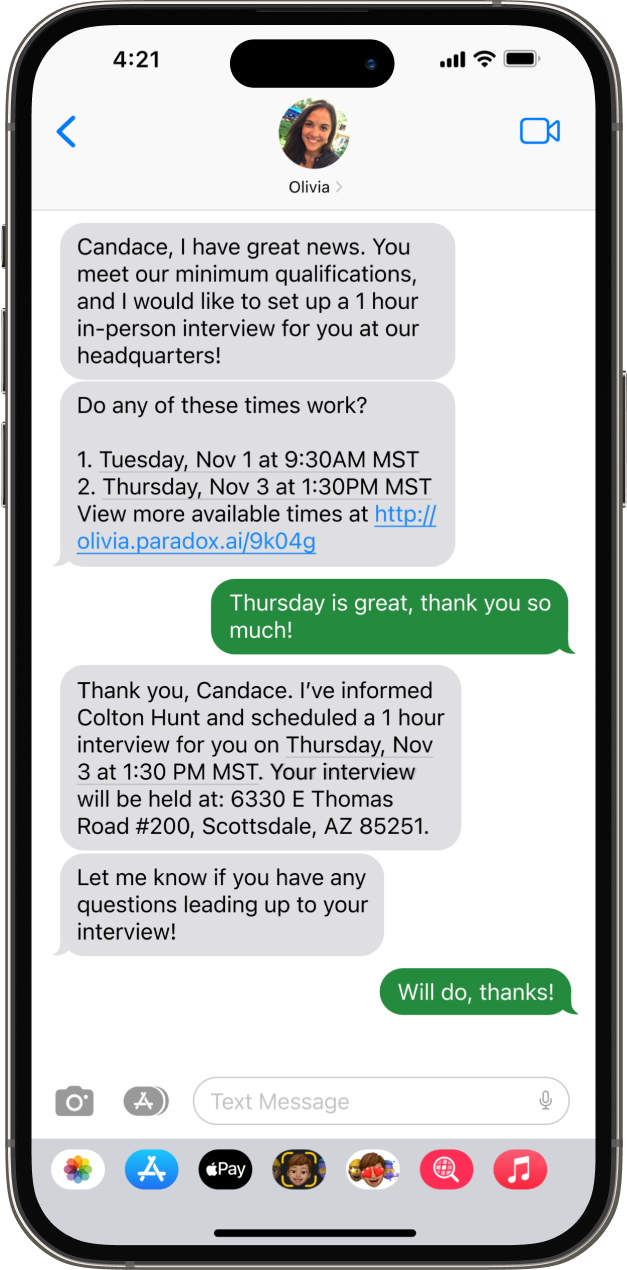Tap the Thursday, Nov 3 at 1:30PM MST option
The height and width of the screenshot is (1270, 627).
(267, 487)
